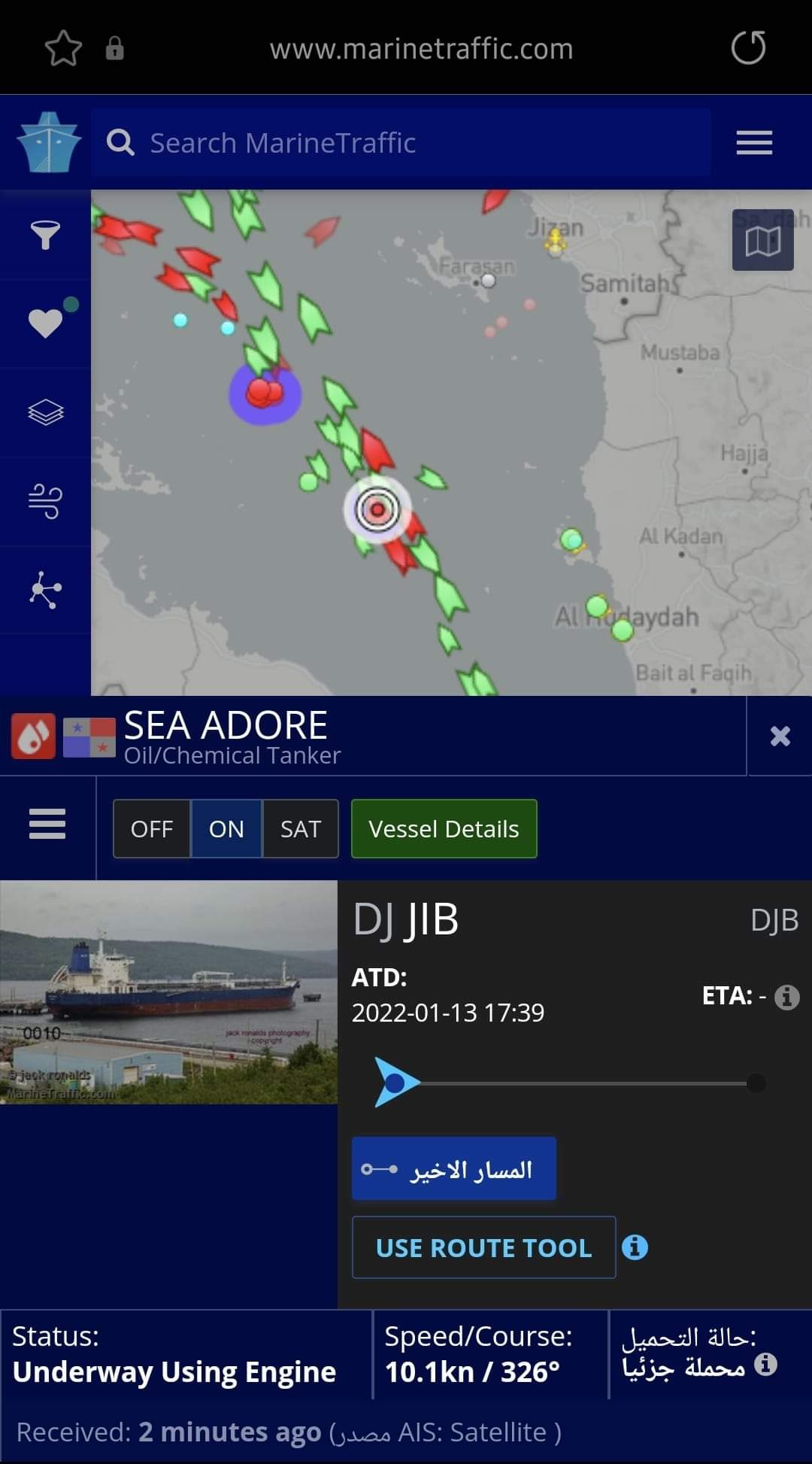This screenshot has width=812, height=1464.
Task: Open the main hamburger menu
Action: point(754,142)
